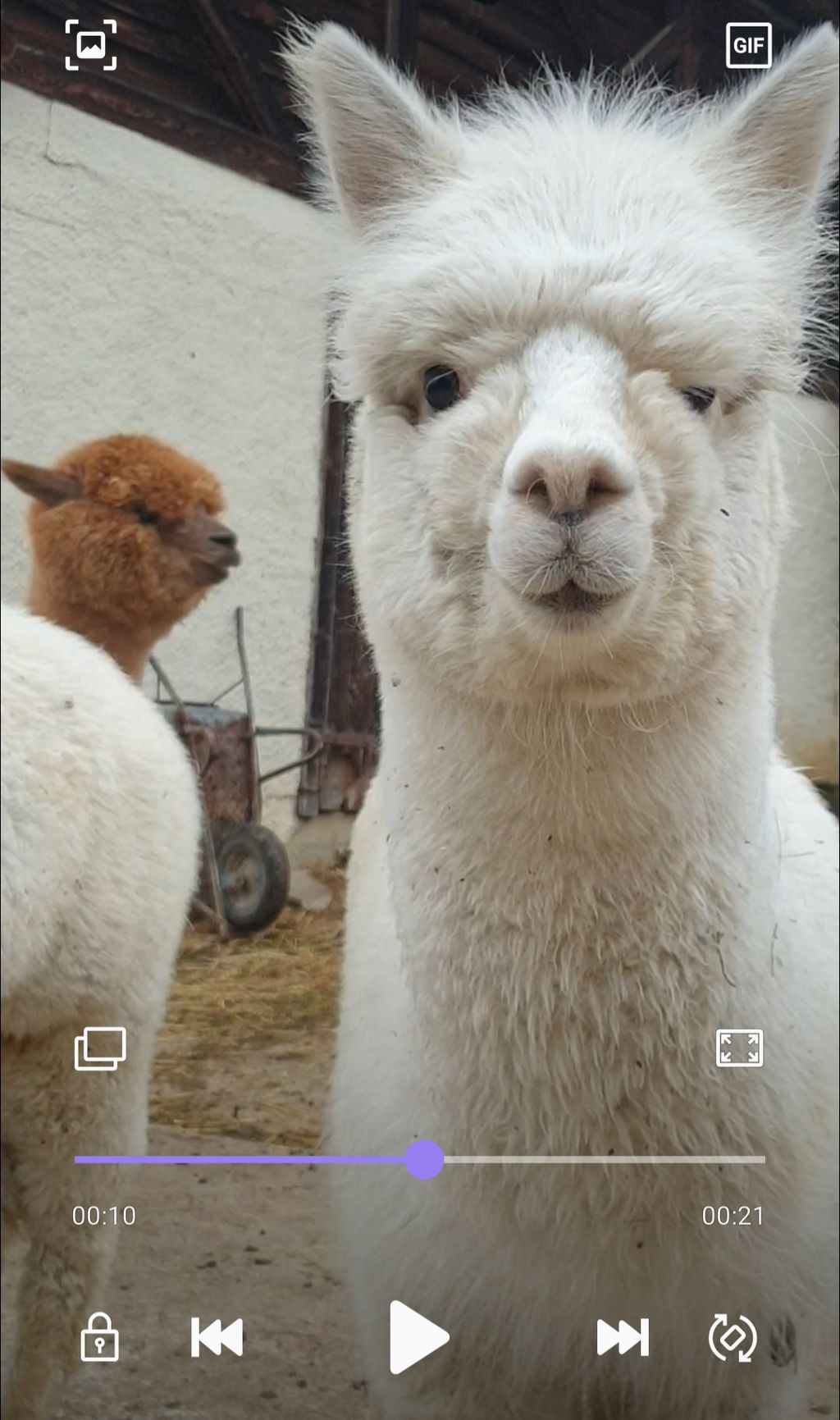This screenshot has height=1420, width=840.
Task: Open the pop-up window player mode
Action: (100, 1048)
